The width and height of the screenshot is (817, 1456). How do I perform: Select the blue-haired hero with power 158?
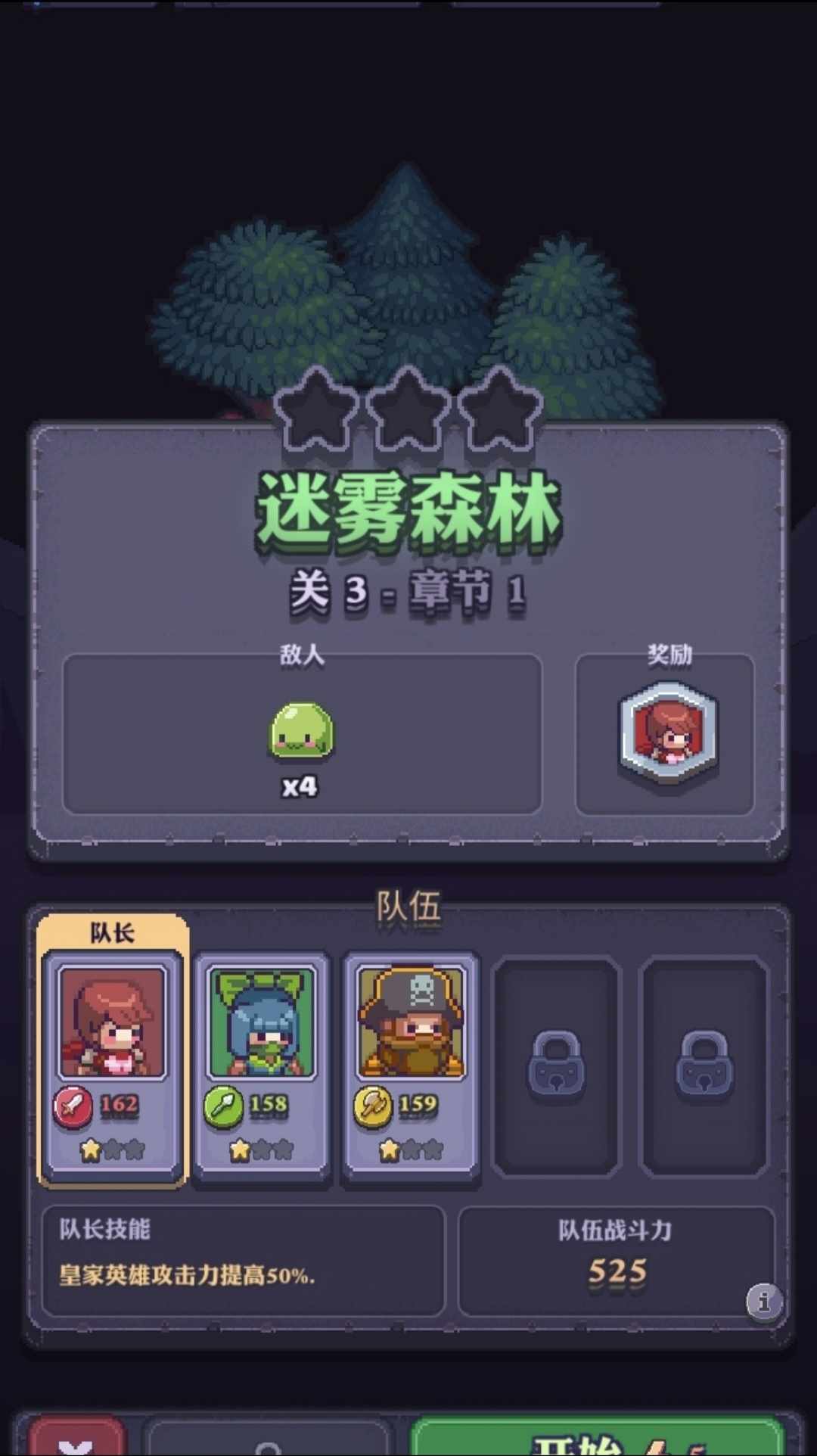(261, 1063)
